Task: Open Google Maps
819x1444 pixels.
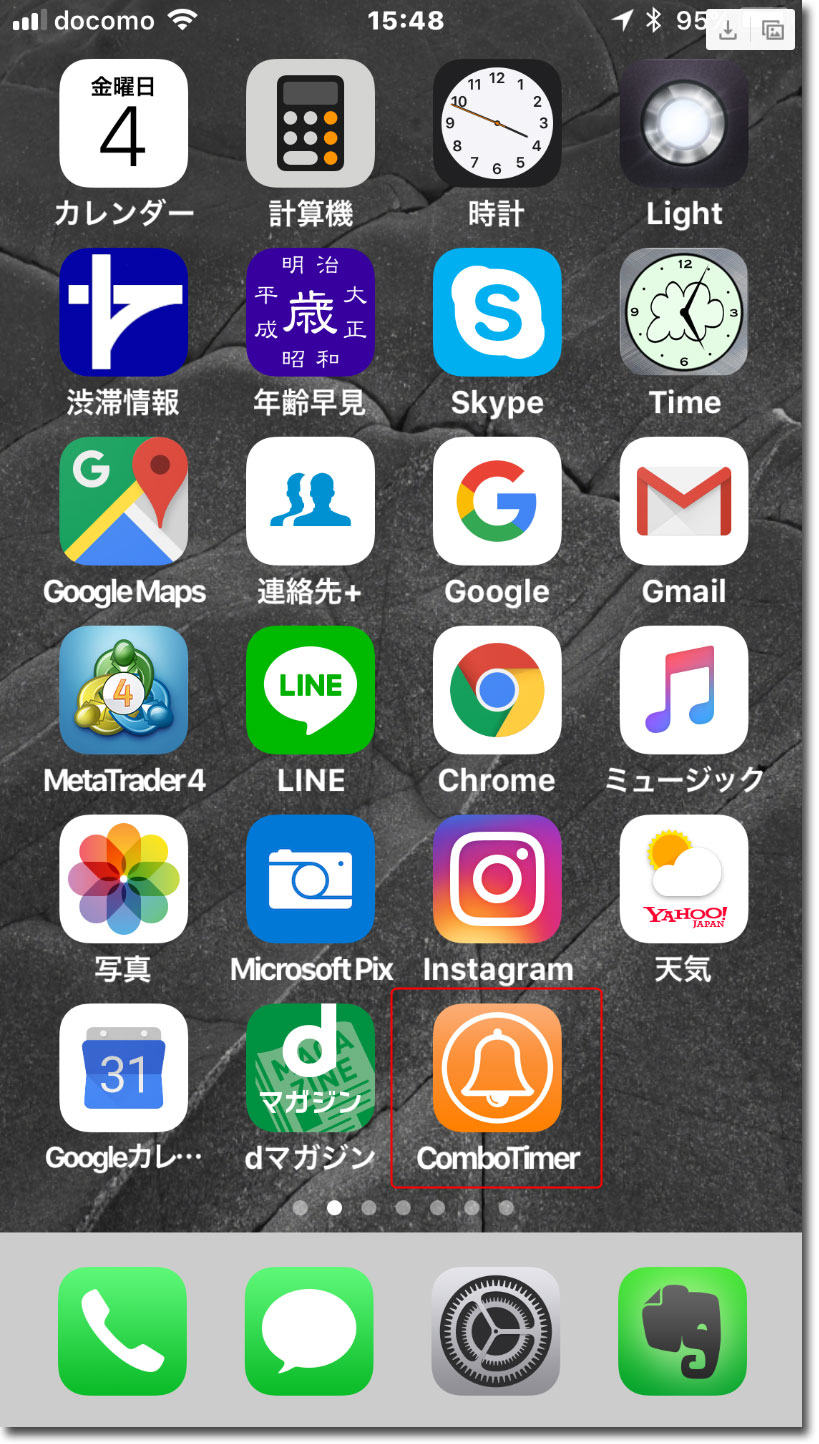Action: pos(124,501)
